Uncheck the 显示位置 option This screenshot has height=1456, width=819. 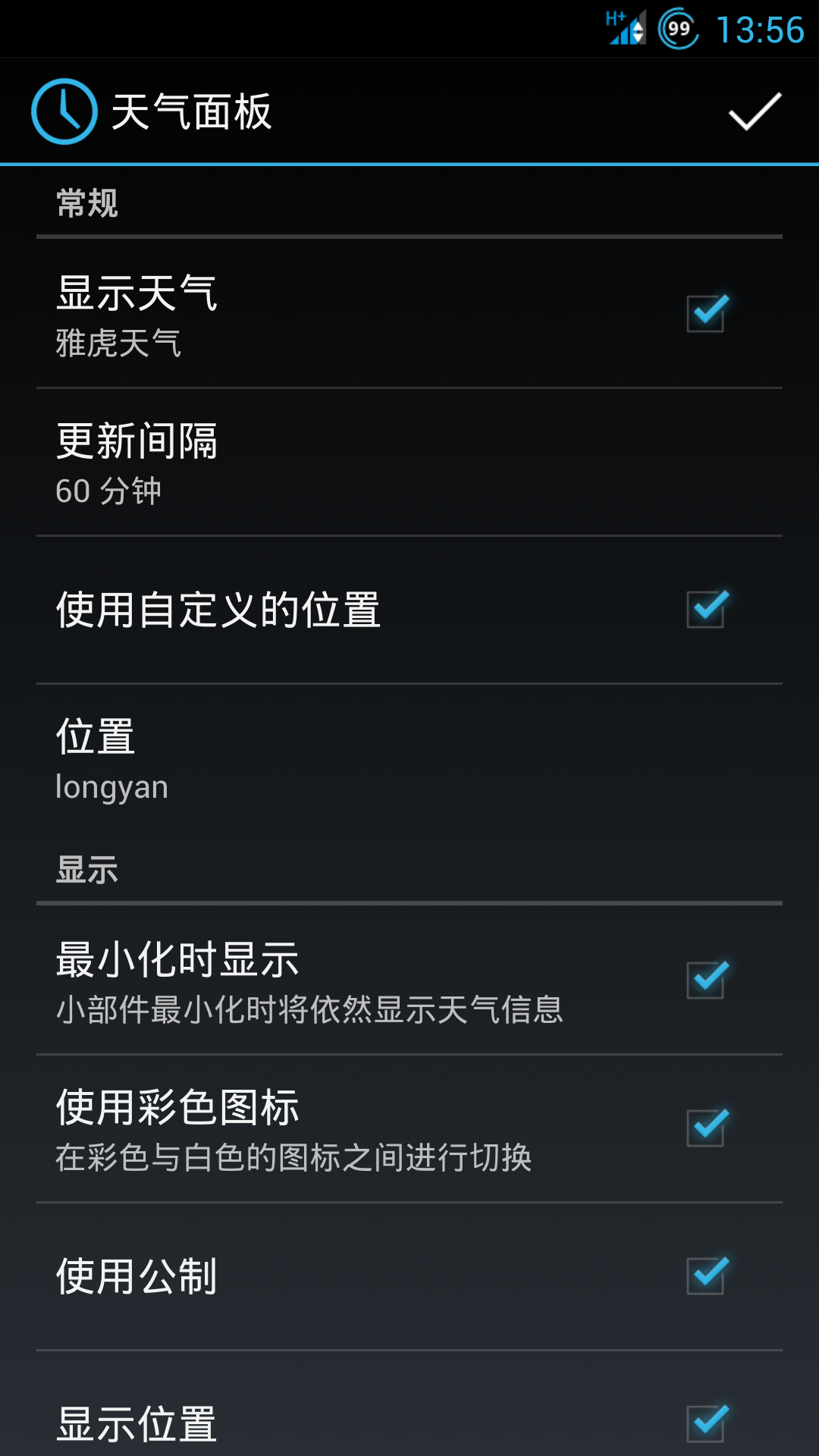point(708,1423)
